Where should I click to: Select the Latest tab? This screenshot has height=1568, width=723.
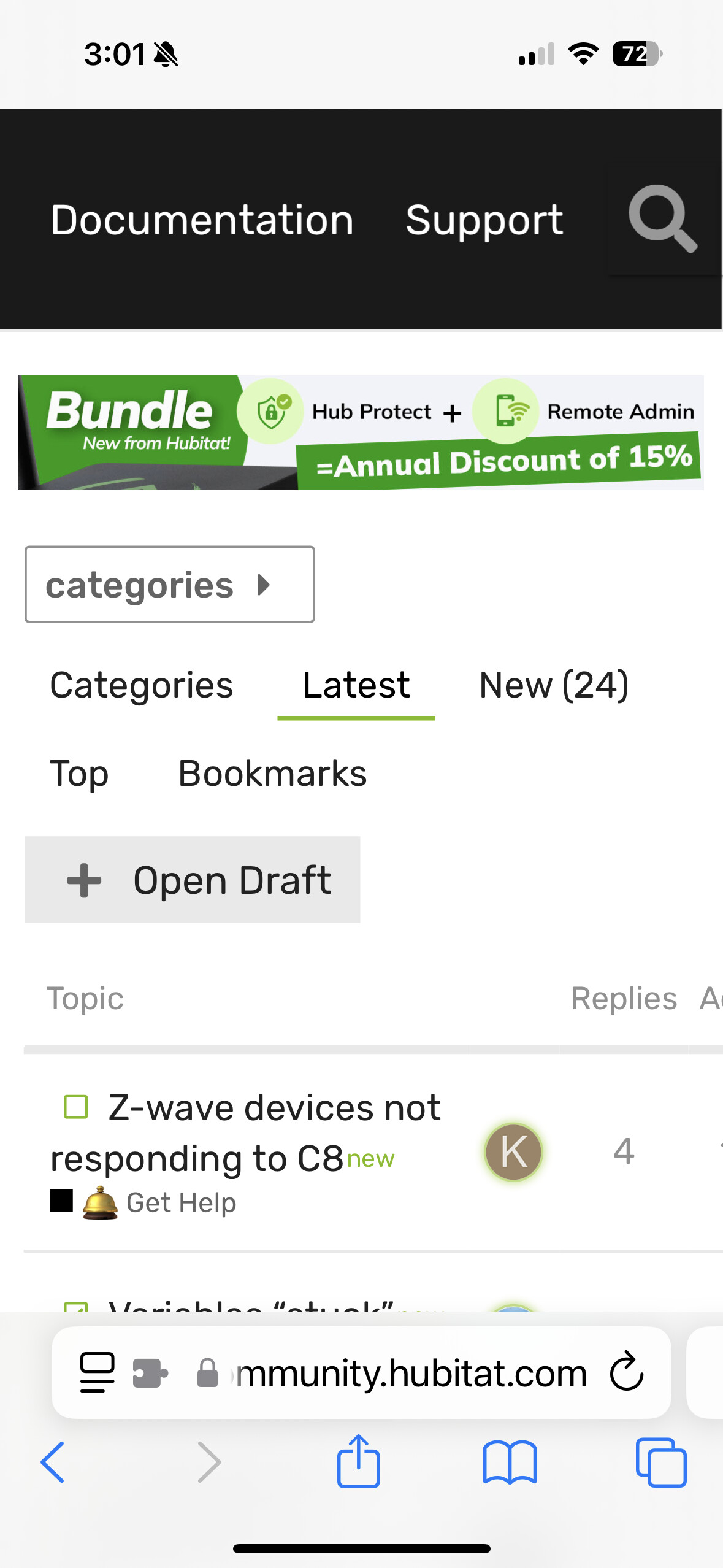(x=356, y=685)
